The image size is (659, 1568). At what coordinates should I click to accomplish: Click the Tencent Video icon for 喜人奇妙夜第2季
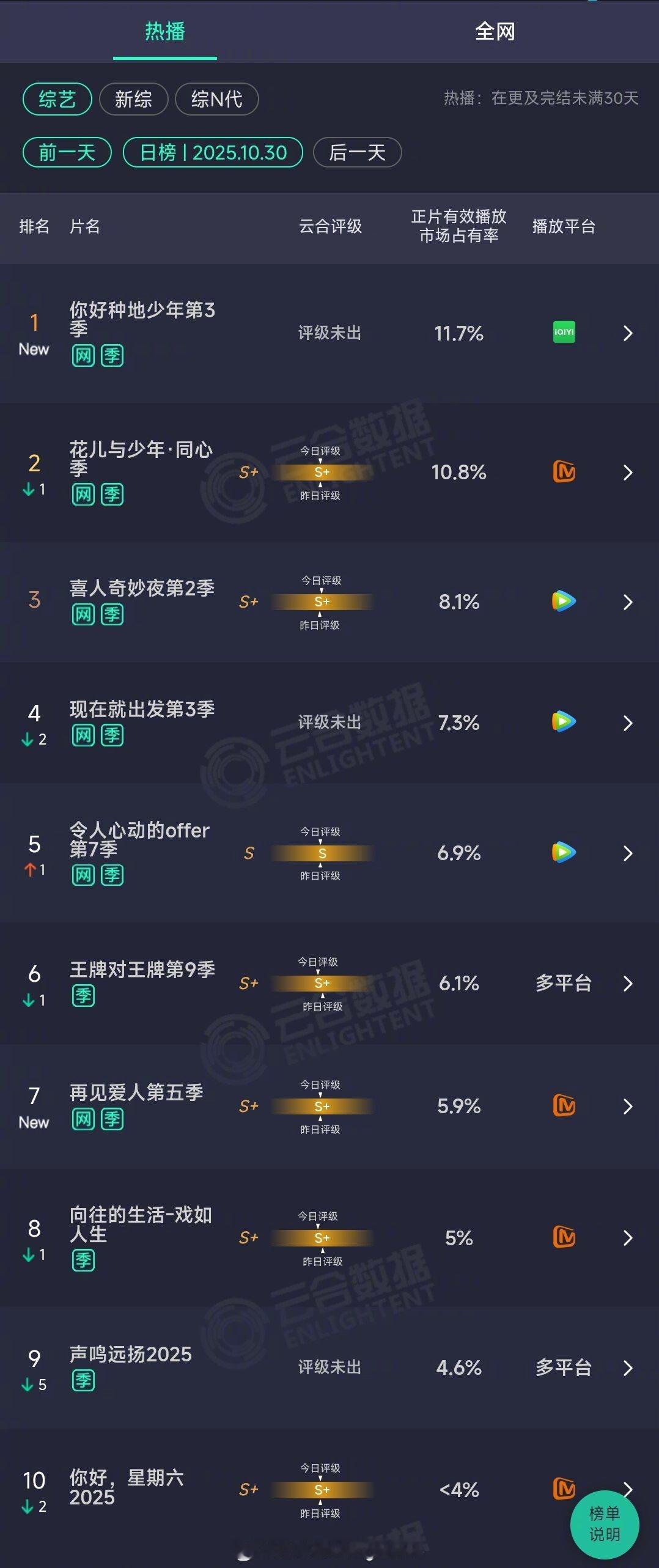tap(562, 602)
